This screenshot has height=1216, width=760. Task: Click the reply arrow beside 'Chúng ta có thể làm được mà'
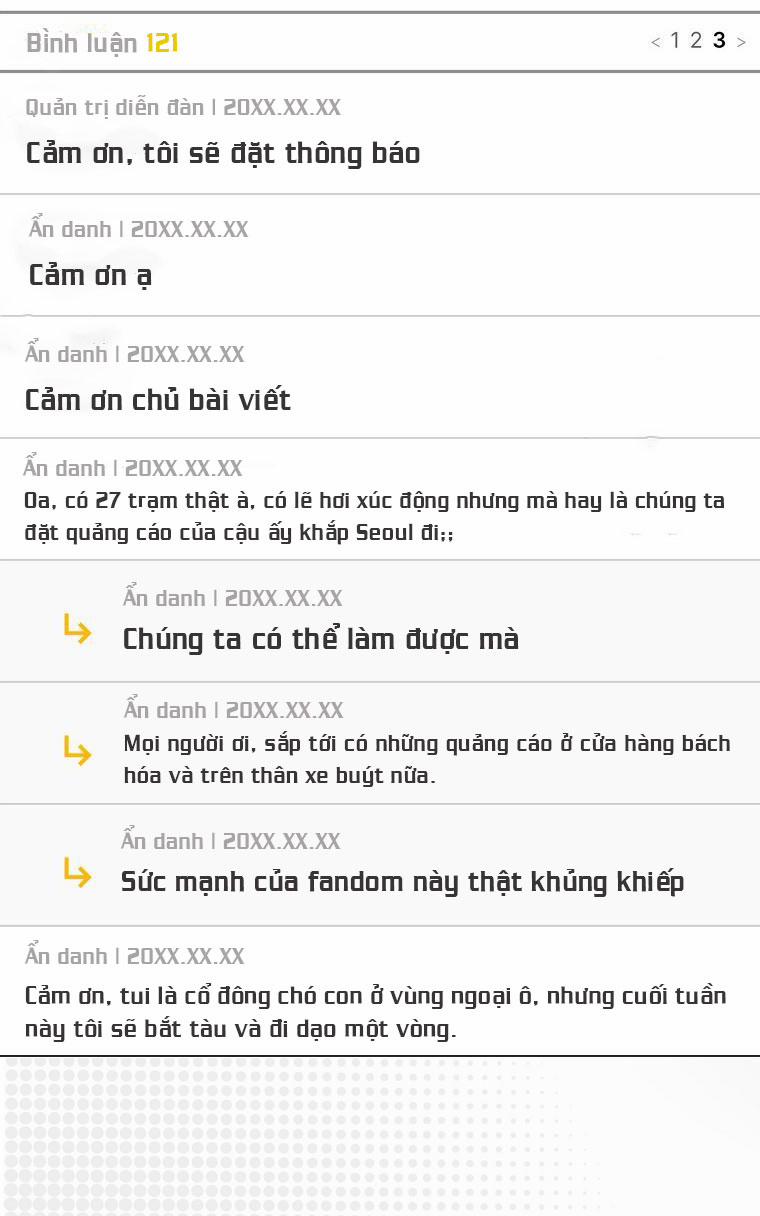78,632
